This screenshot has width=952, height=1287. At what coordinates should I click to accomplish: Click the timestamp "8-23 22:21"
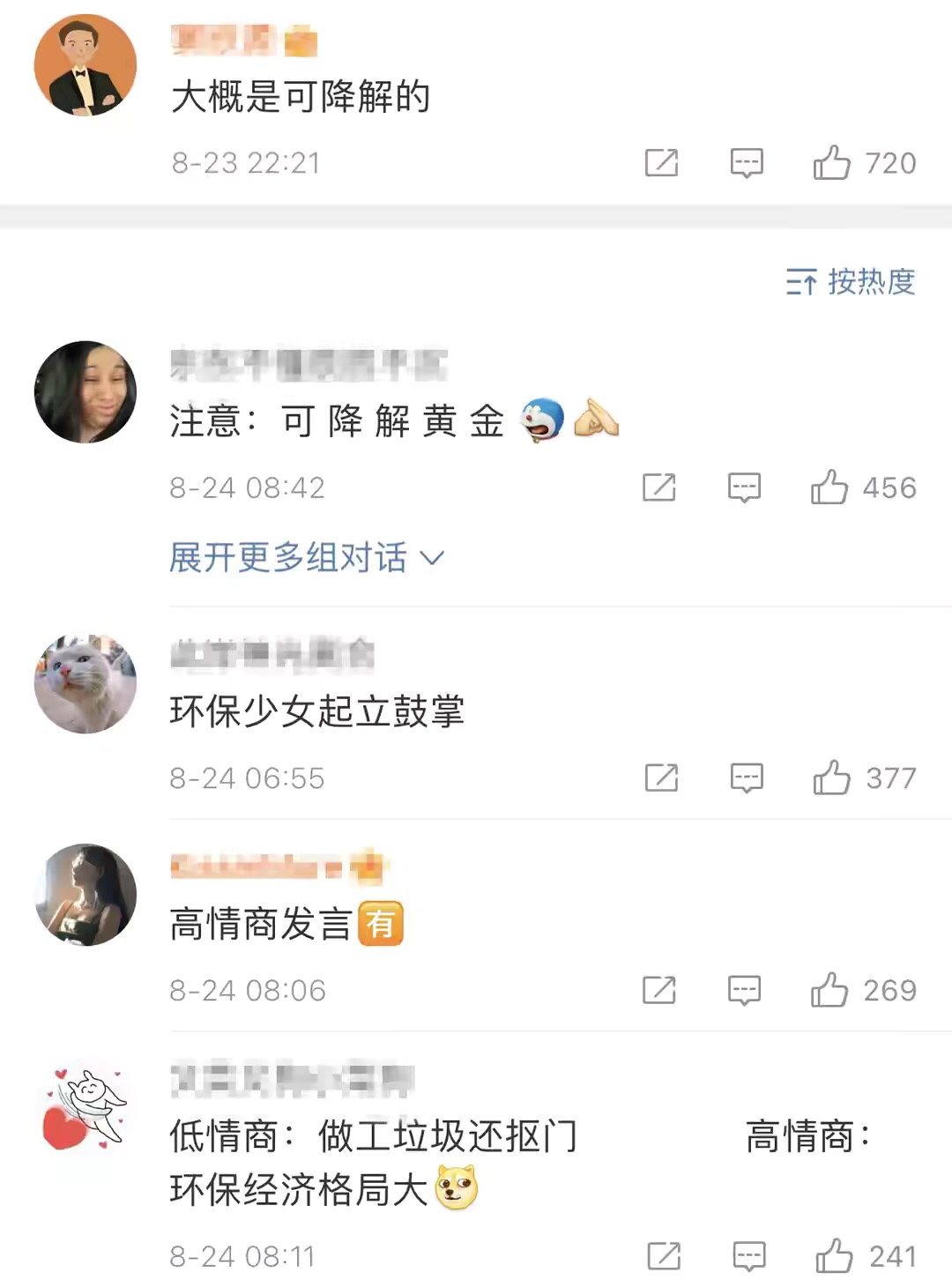(247, 163)
